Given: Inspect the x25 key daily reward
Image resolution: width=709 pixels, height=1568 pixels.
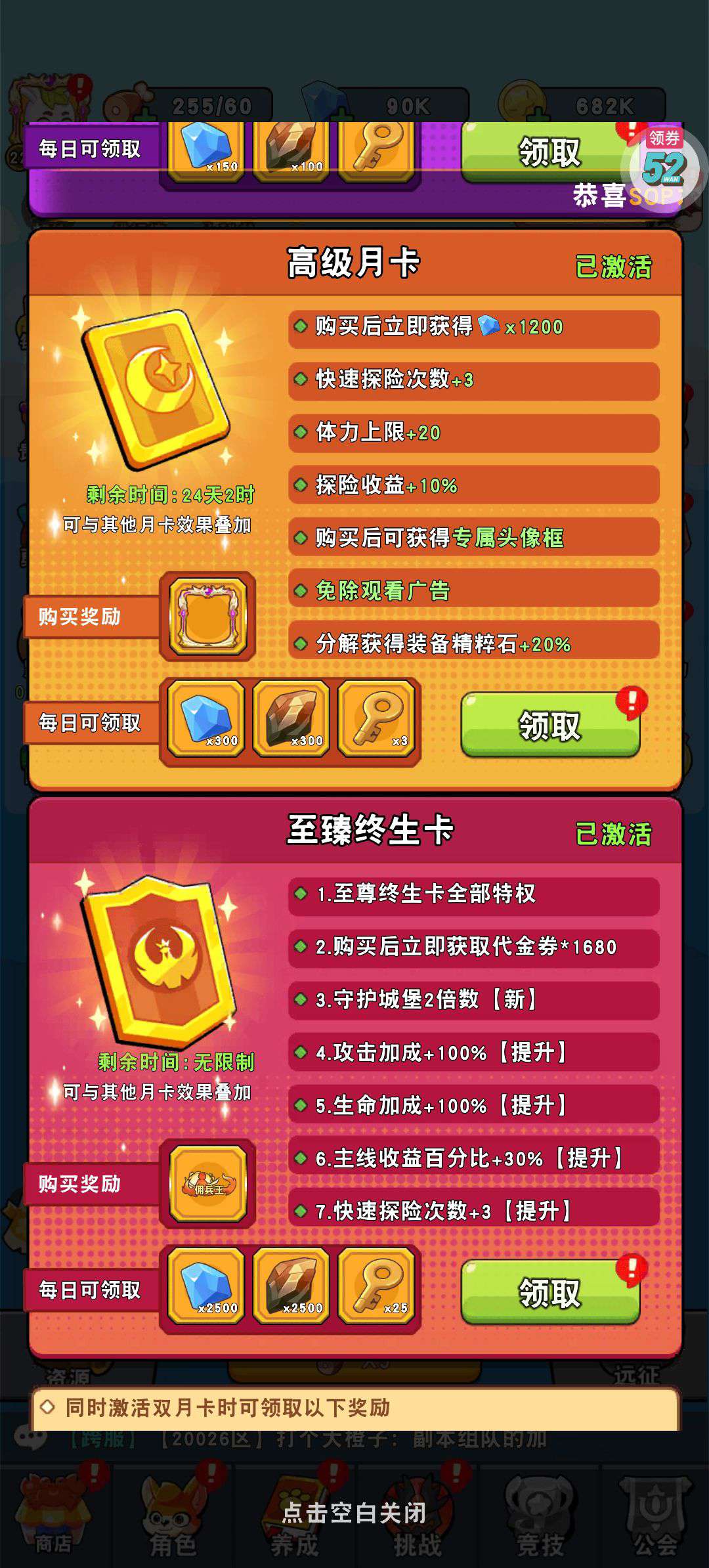Looking at the screenshot, I should click(x=377, y=1286).
